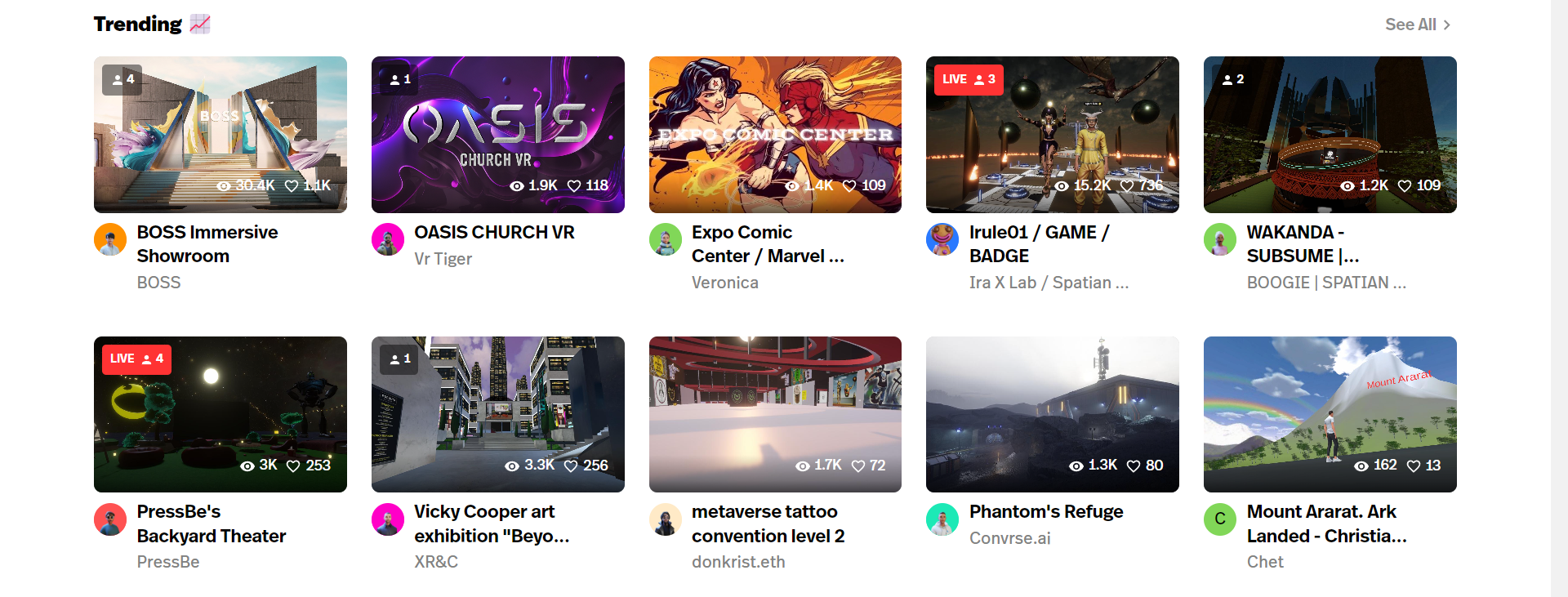
Task: Join PressBe's Backyard Theater live
Action: (220, 414)
